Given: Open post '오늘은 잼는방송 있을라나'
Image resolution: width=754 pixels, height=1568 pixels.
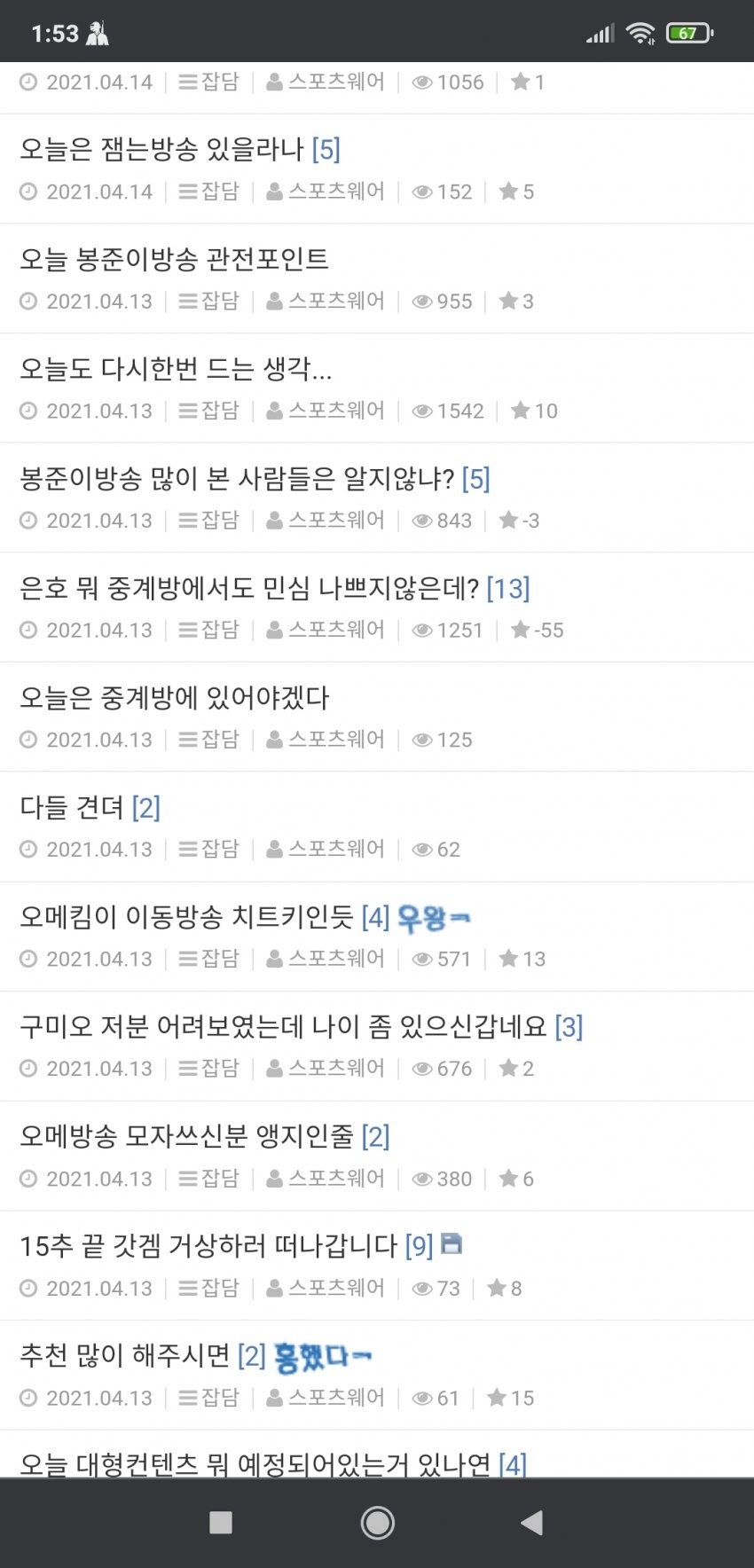Looking at the screenshot, I should (x=162, y=149).
